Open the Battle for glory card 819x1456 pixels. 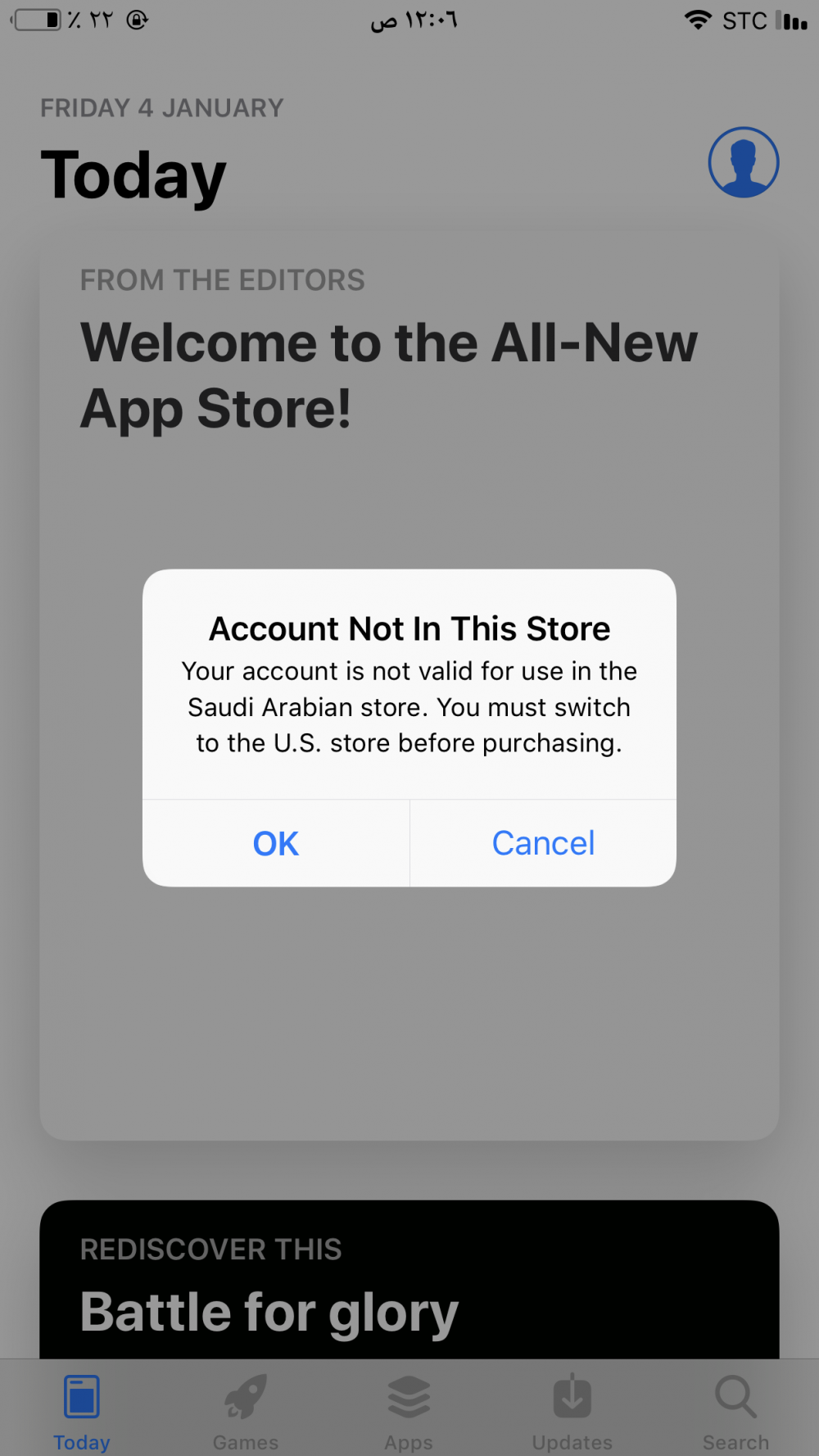[x=409, y=1286]
